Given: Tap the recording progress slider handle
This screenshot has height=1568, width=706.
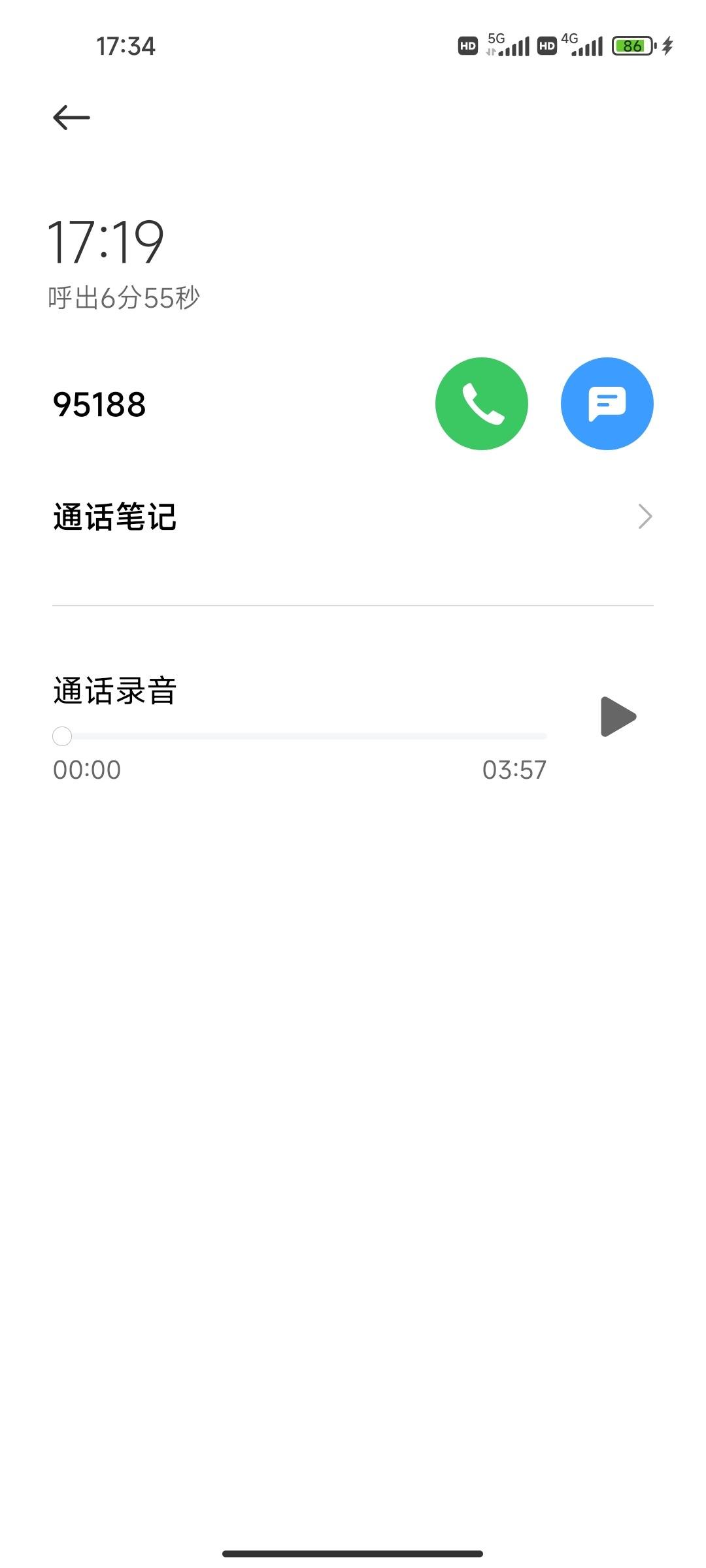Looking at the screenshot, I should pyautogui.click(x=62, y=736).
